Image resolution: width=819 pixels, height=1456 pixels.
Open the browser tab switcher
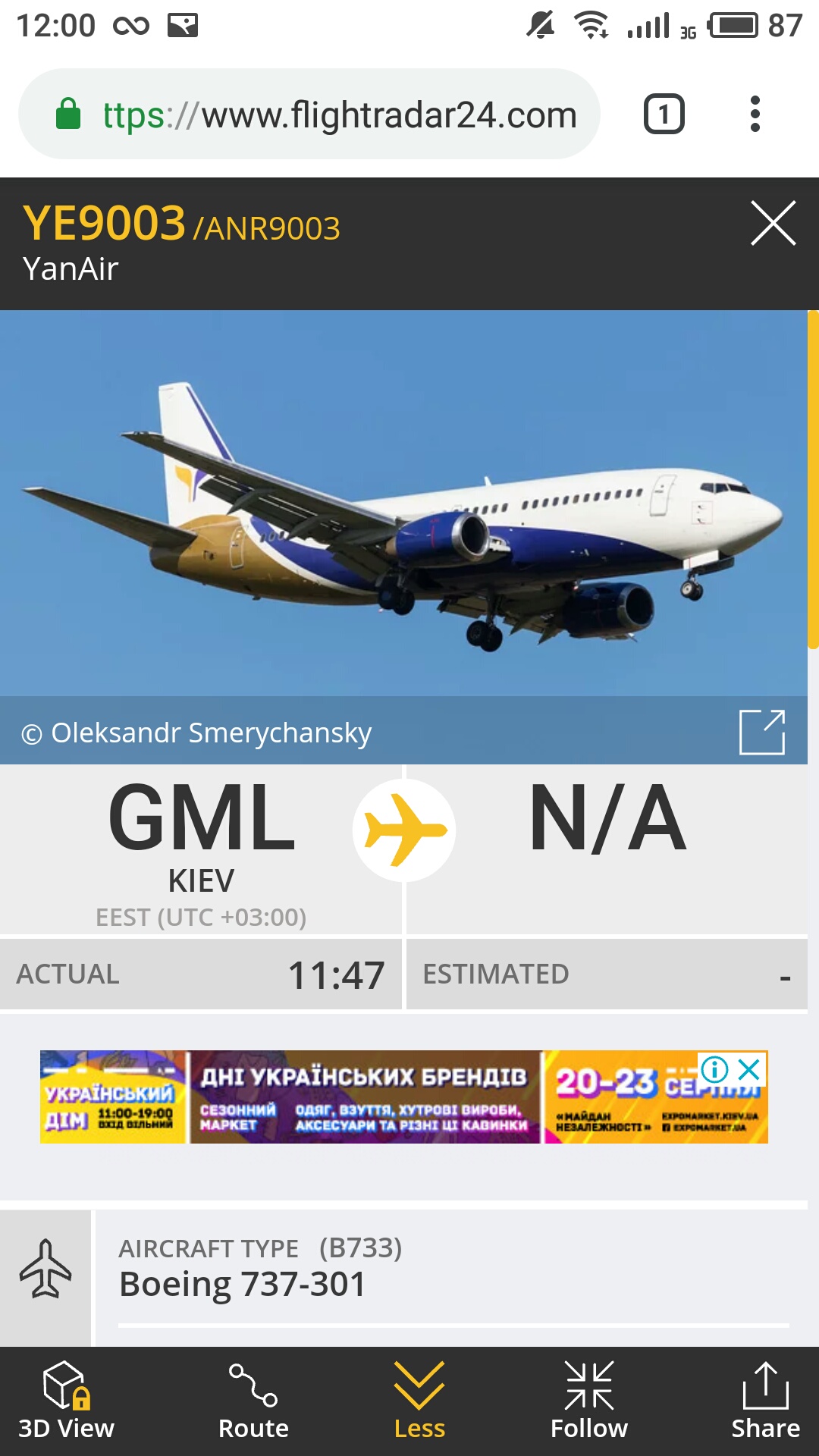(x=664, y=115)
